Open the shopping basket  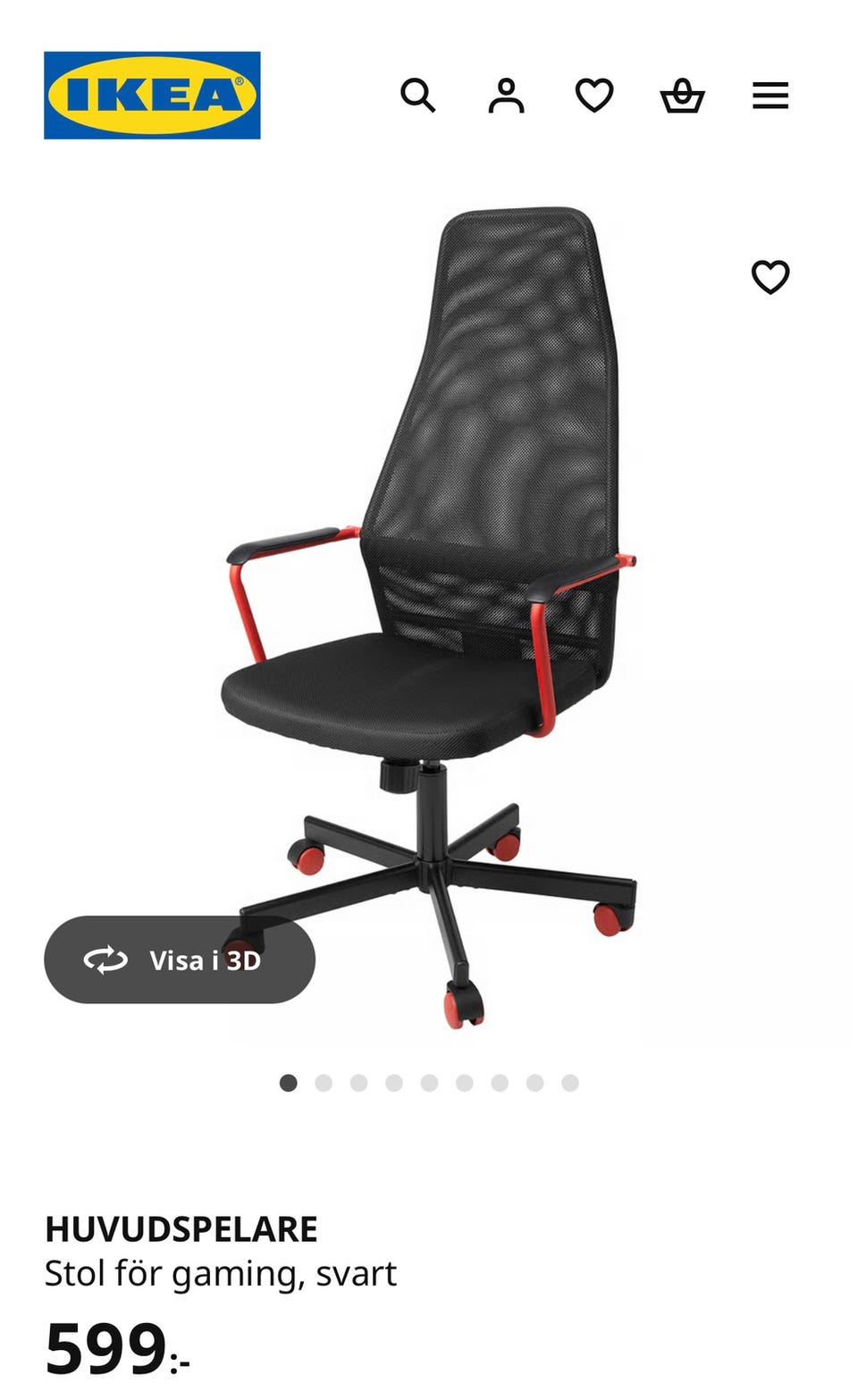683,96
